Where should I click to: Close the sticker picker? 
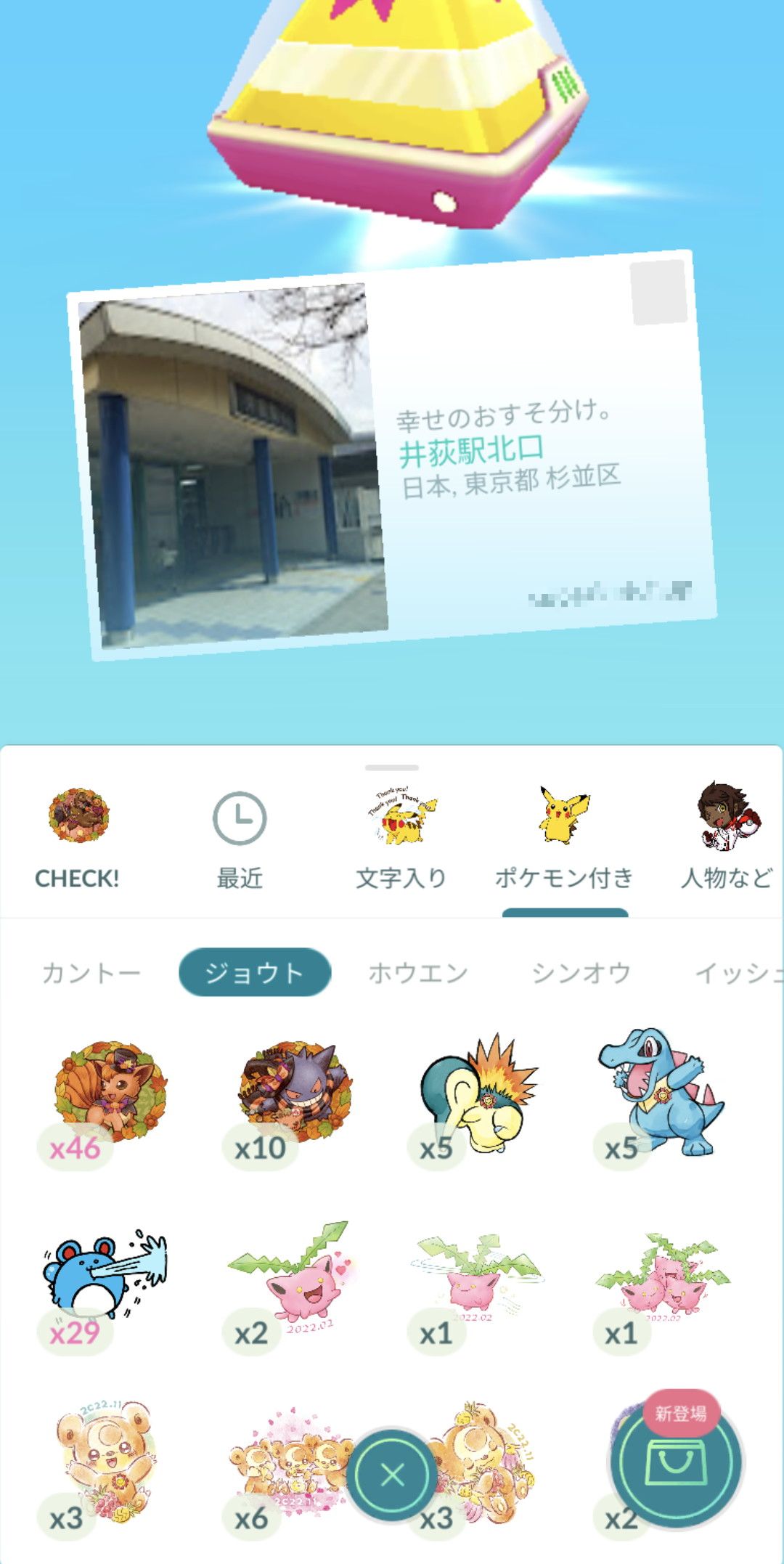point(392,1474)
